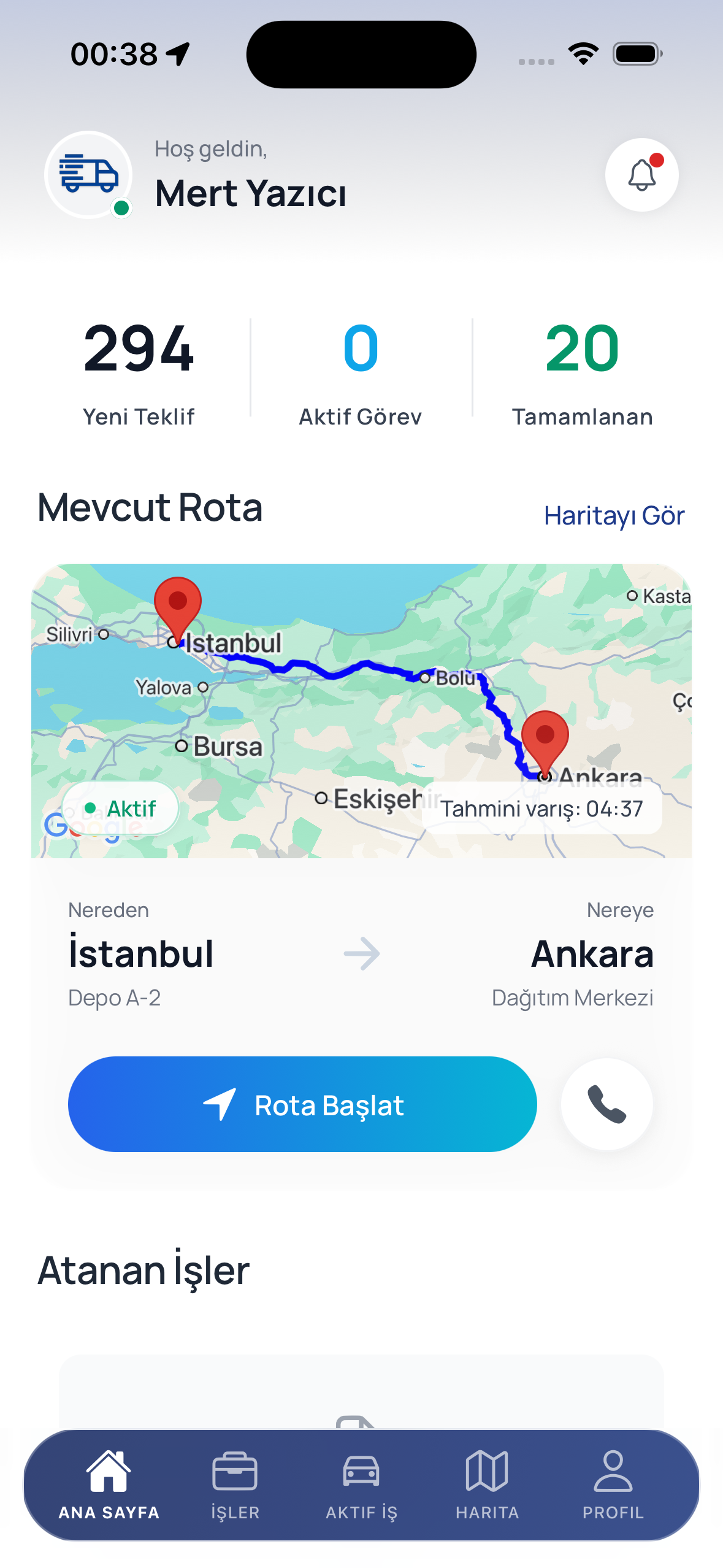Toggle the Aktif status badge
This screenshot has width=723, height=1568.
(x=120, y=808)
